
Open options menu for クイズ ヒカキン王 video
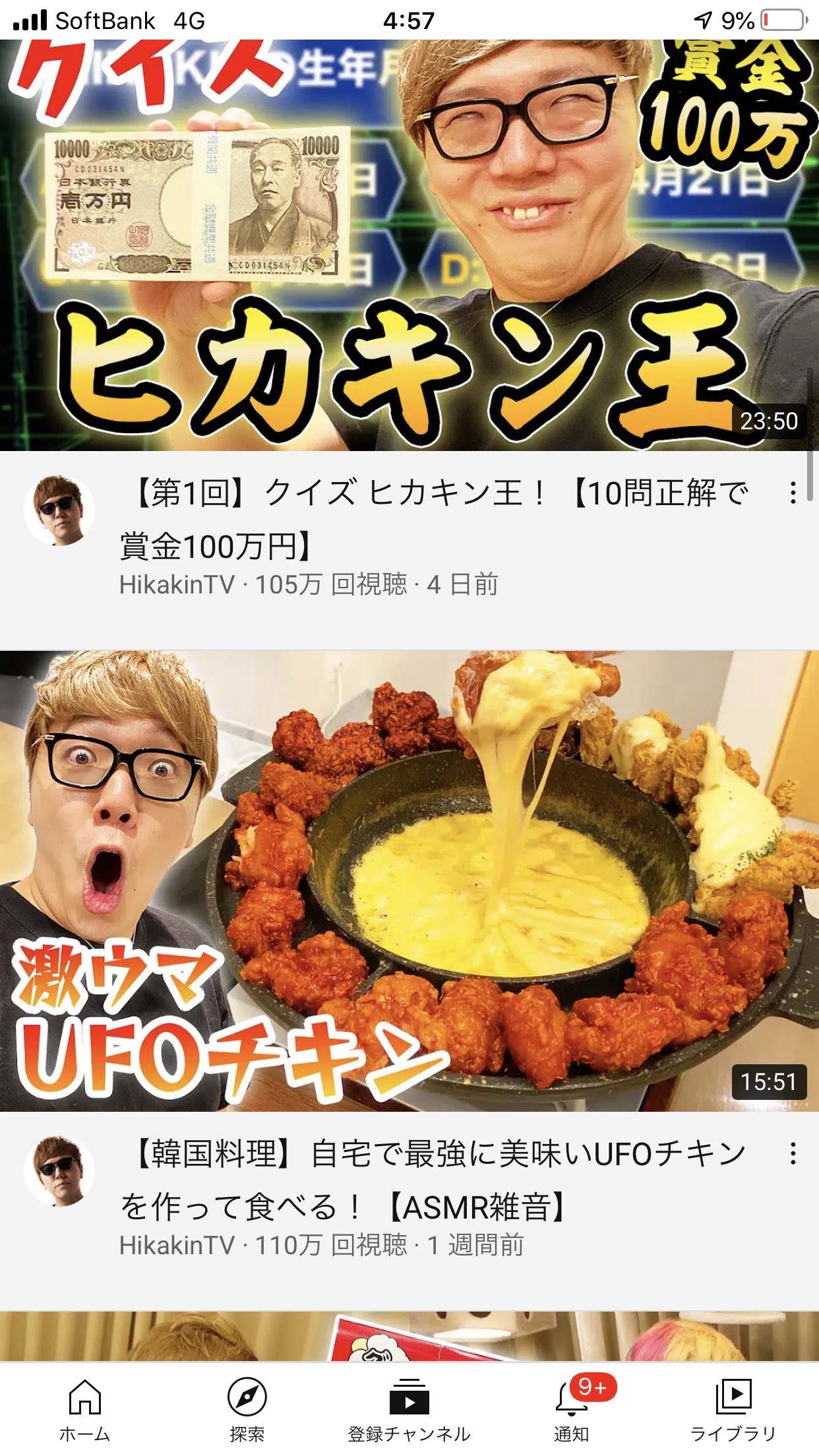[x=793, y=493]
